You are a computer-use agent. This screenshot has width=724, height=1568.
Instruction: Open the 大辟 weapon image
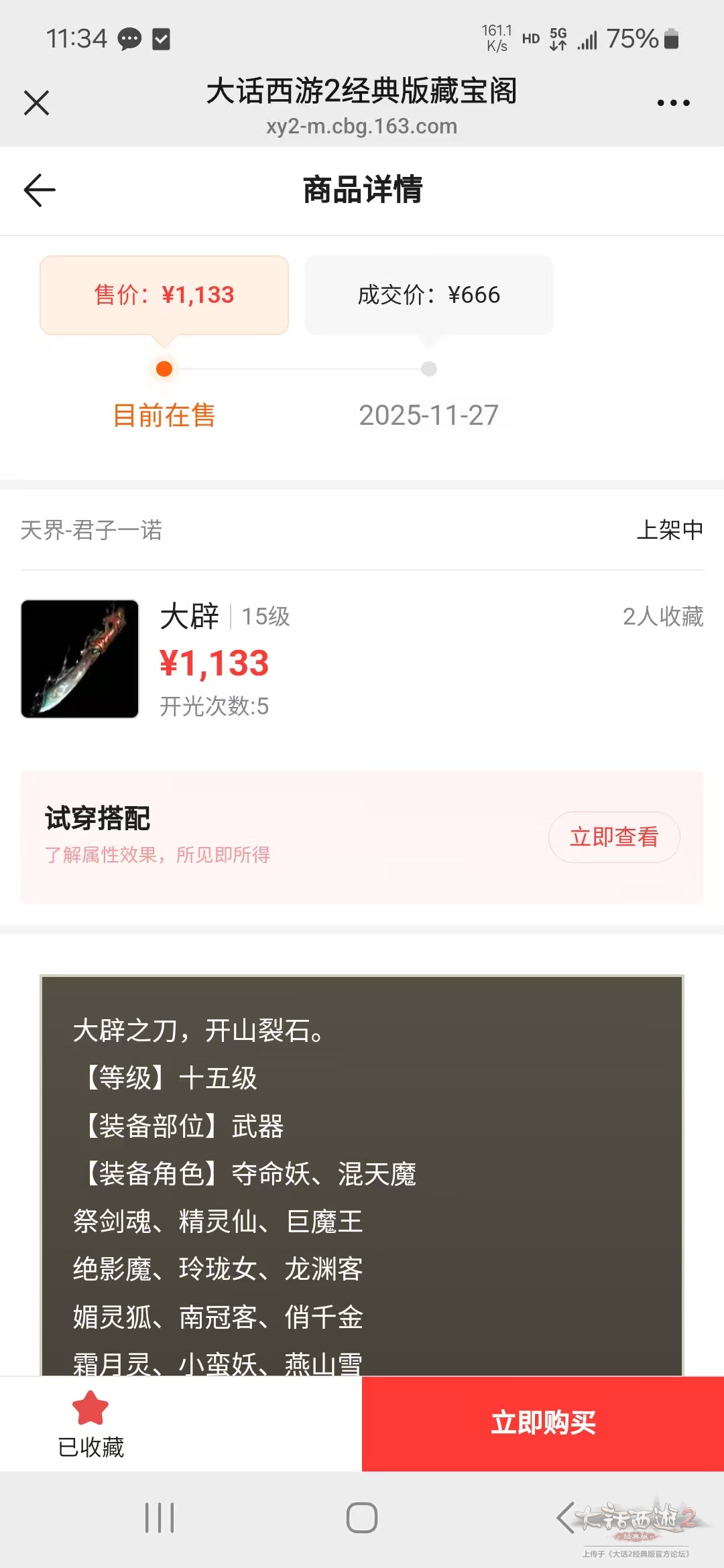80,659
